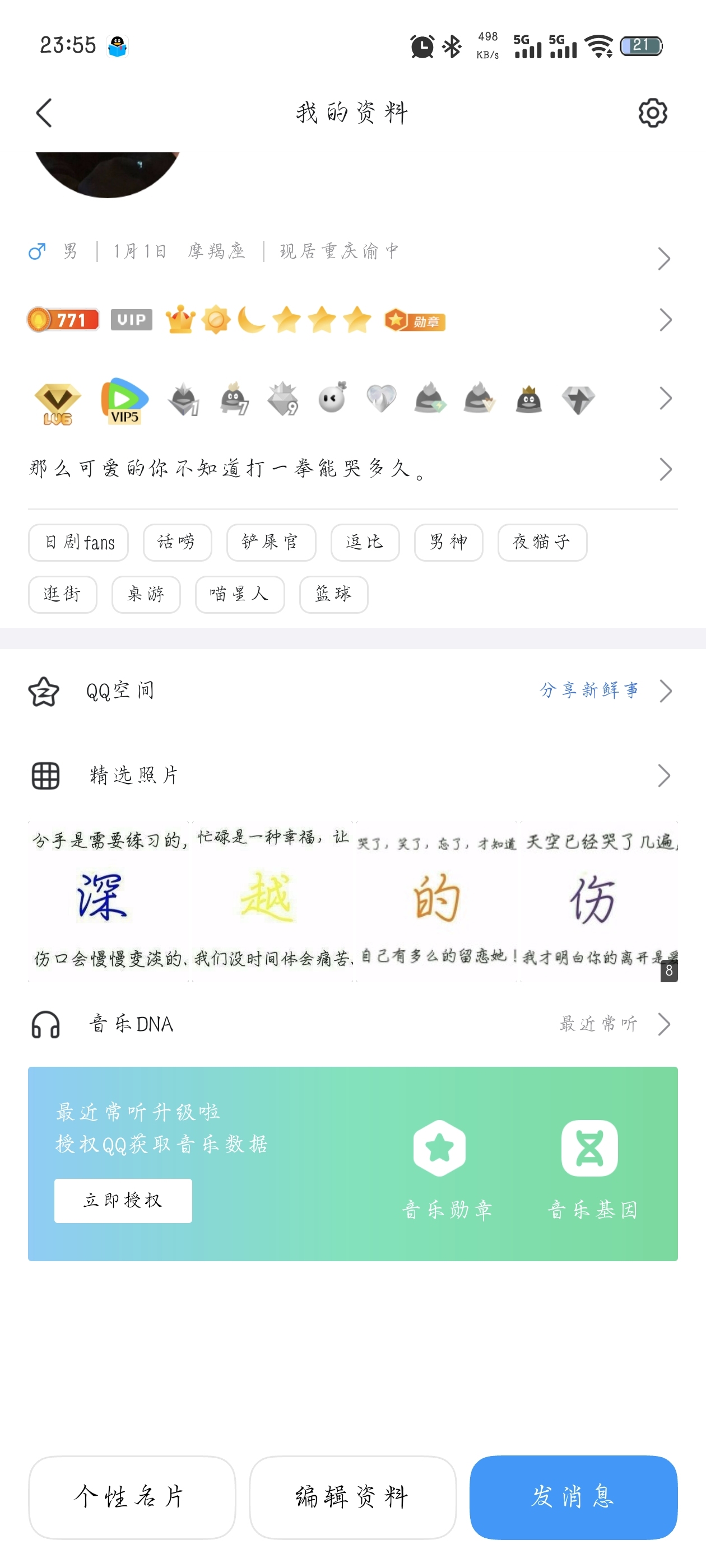Open 编辑资料
This screenshot has height=1568, width=706.
352,1497
